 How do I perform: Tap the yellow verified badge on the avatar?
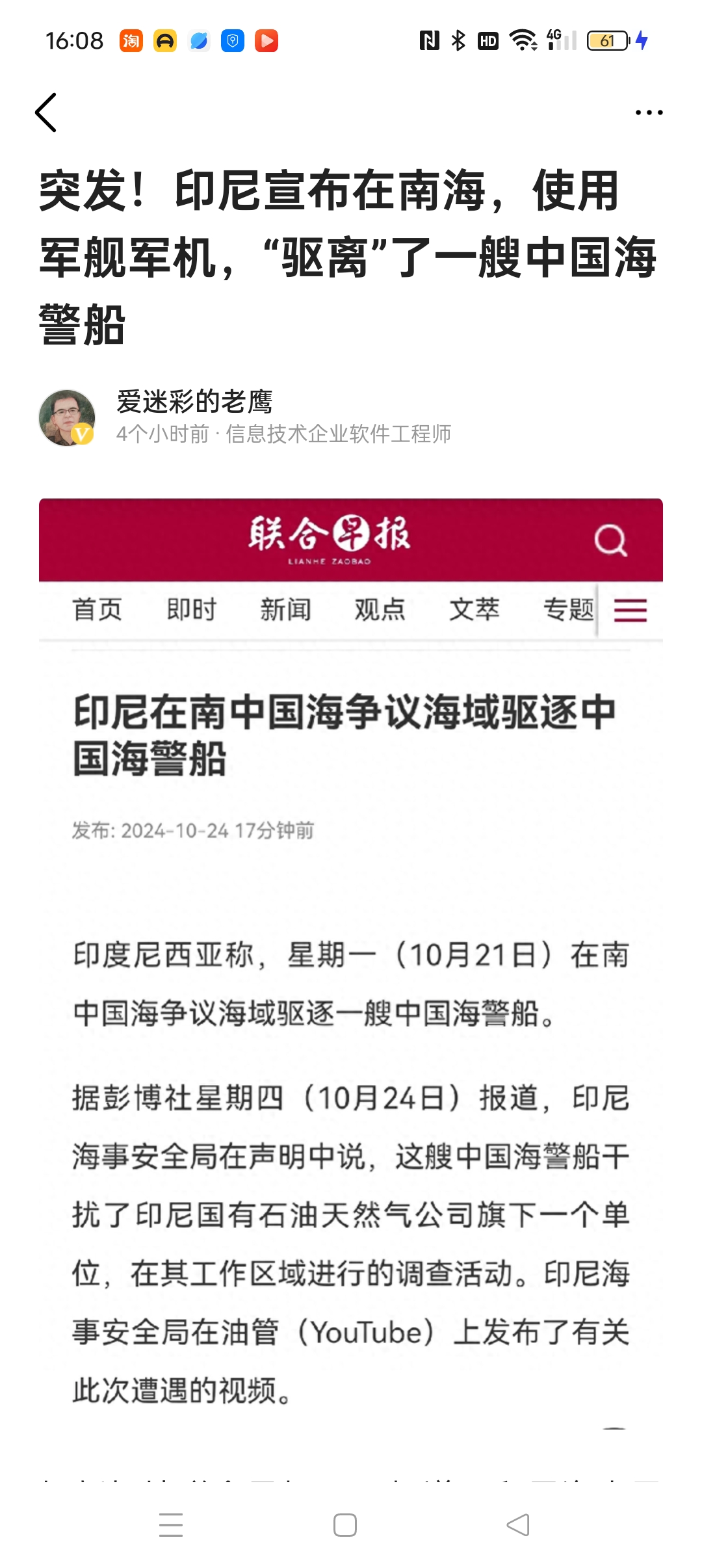click(x=82, y=433)
